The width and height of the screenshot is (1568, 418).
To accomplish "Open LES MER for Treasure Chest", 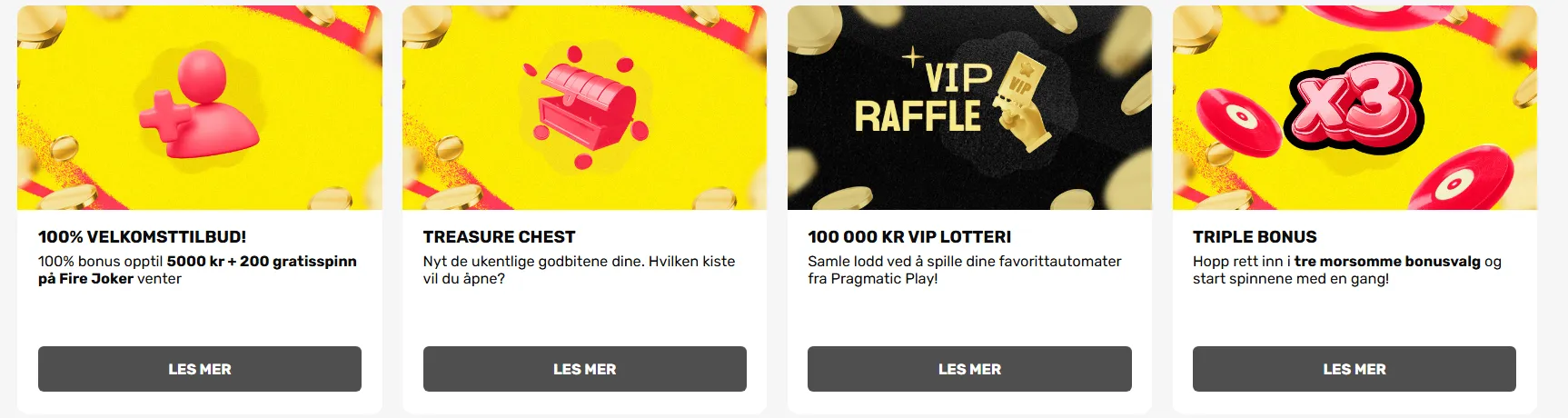I will pyautogui.click(x=584, y=369).
